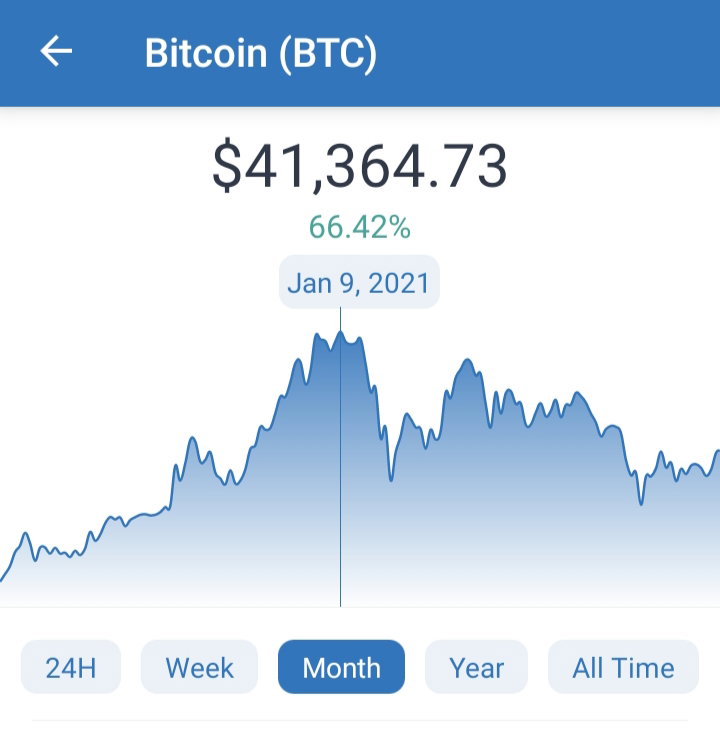Image resolution: width=720 pixels, height=744 pixels.
Task: Select the Week time range
Action: pos(199,667)
